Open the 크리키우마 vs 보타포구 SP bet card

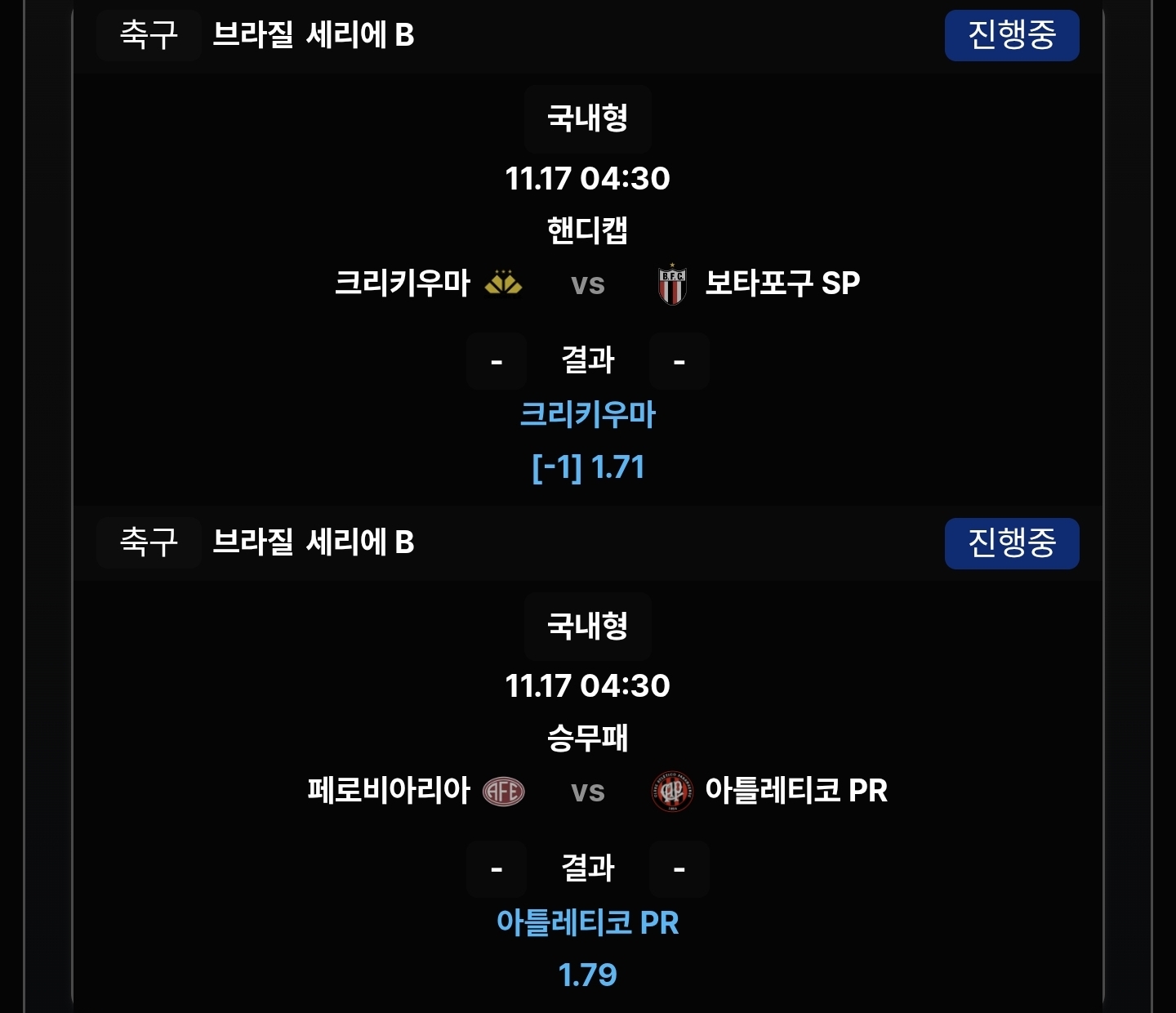coord(588,283)
